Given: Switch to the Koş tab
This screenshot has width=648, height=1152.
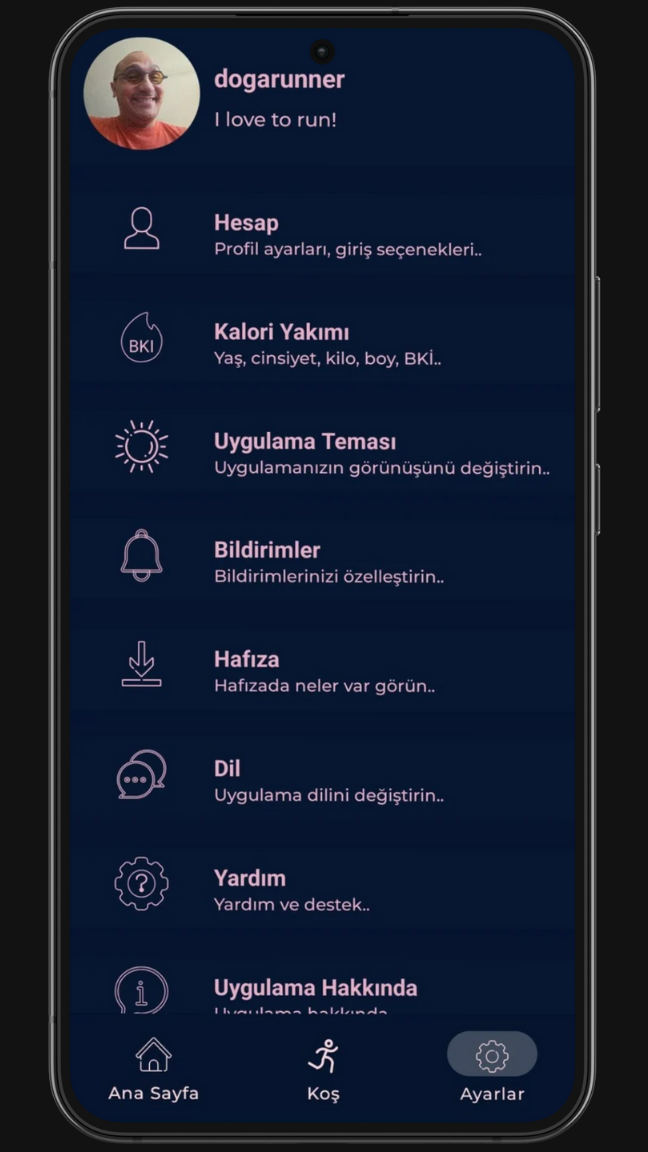Looking at the screenshot, I should [x=323, y=1070].
